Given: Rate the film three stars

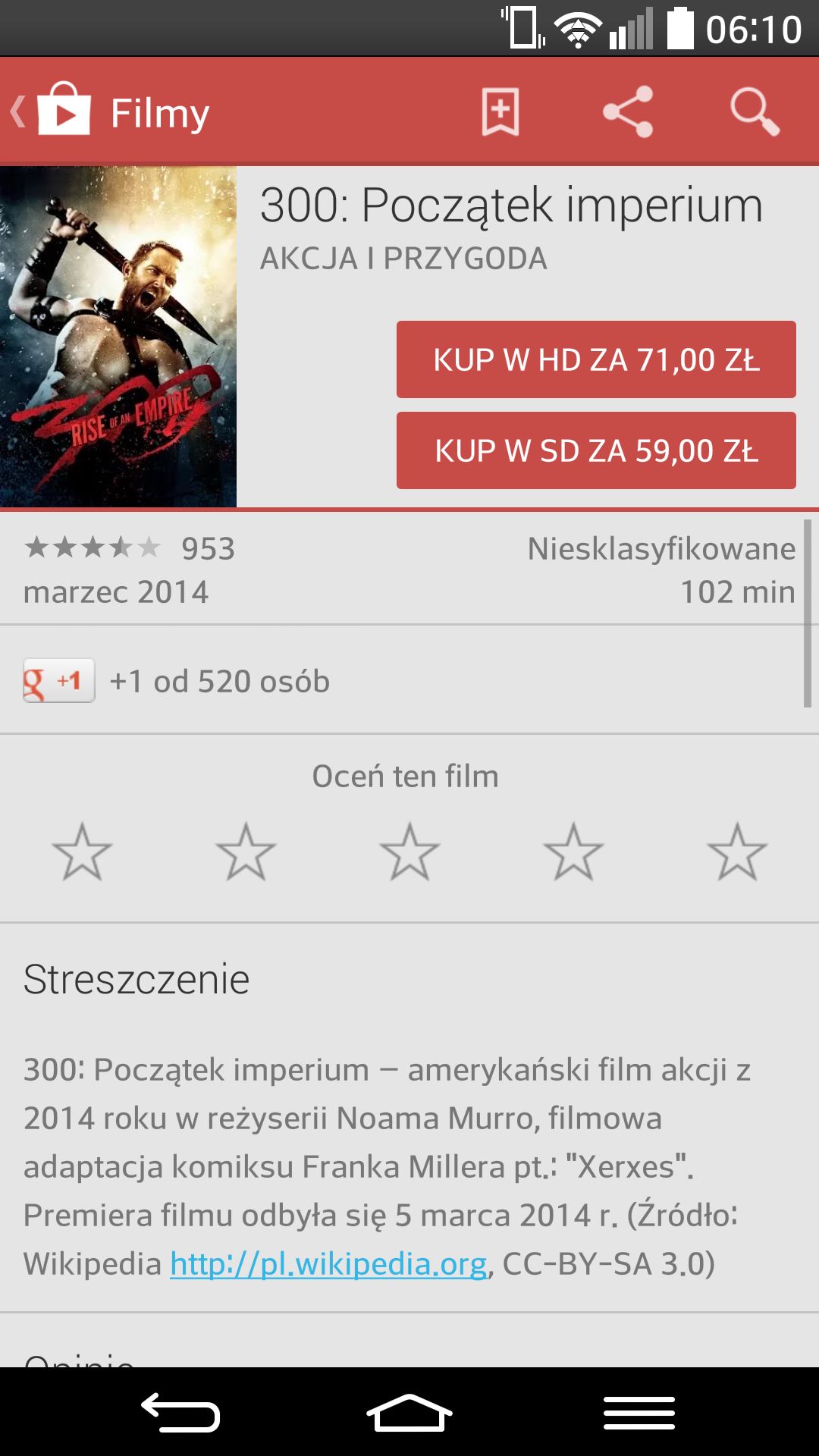Looking at the screenshot, I should [x=409, y=852].
